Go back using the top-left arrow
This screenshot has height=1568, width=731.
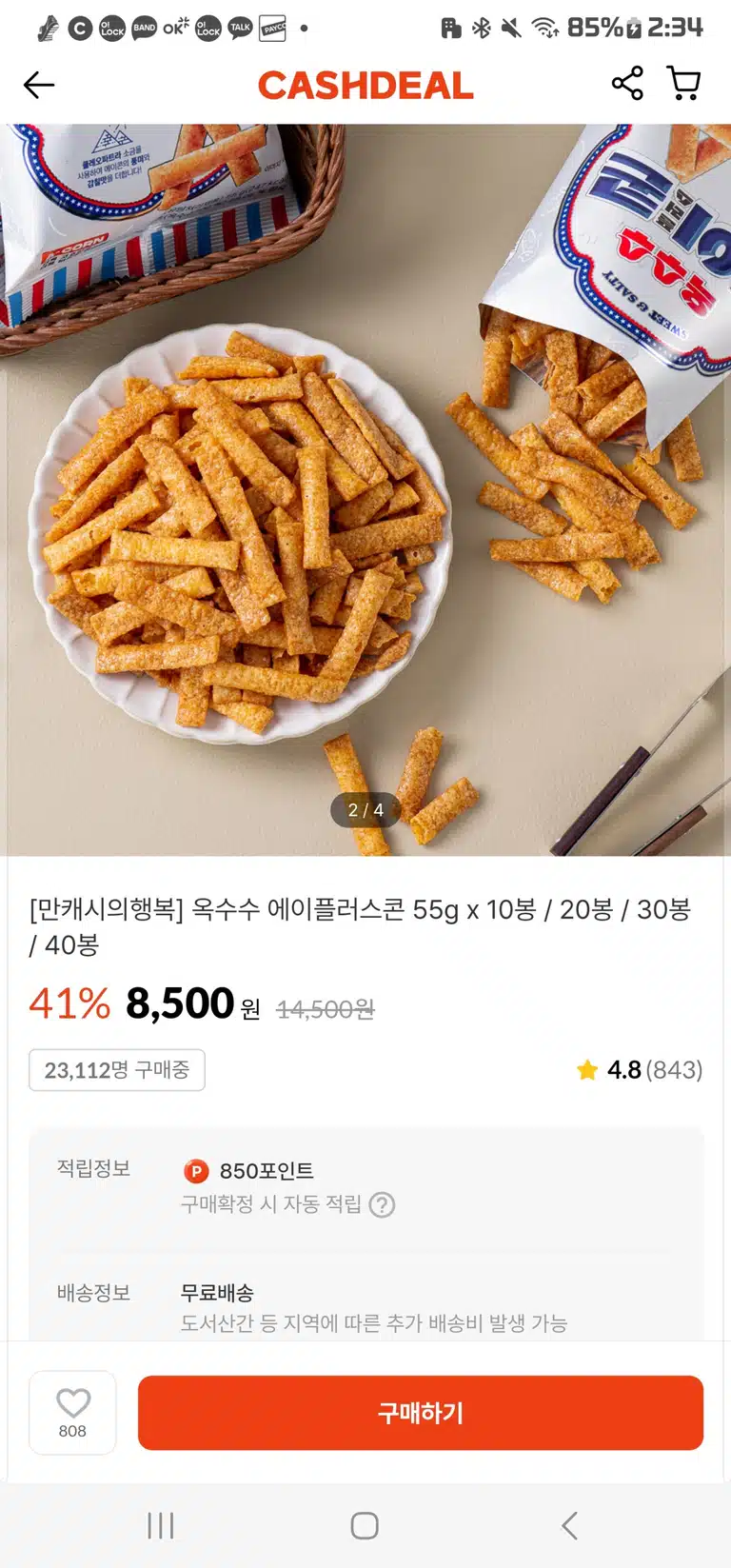click(39, 85)
